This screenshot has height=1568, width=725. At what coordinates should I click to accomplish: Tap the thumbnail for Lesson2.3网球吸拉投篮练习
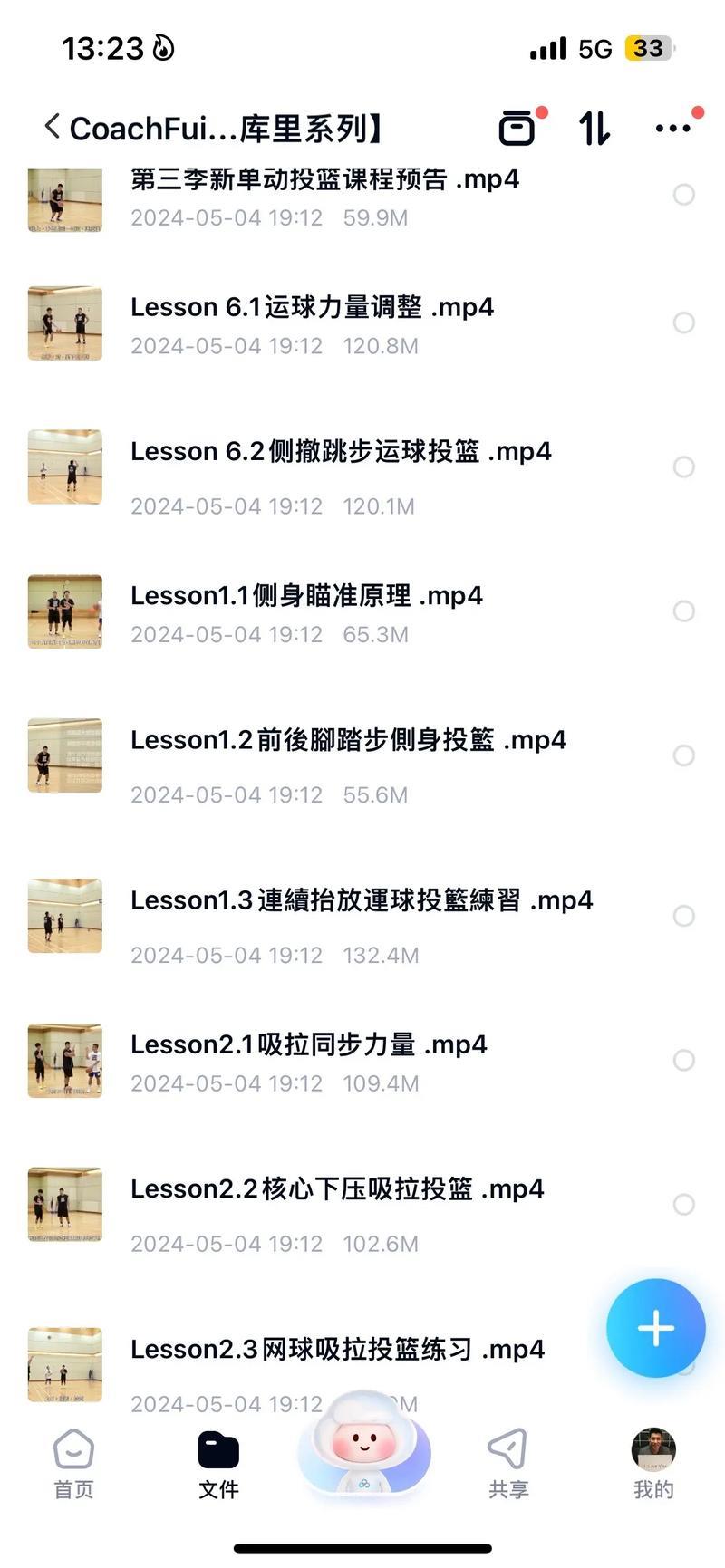point(64,1365)
